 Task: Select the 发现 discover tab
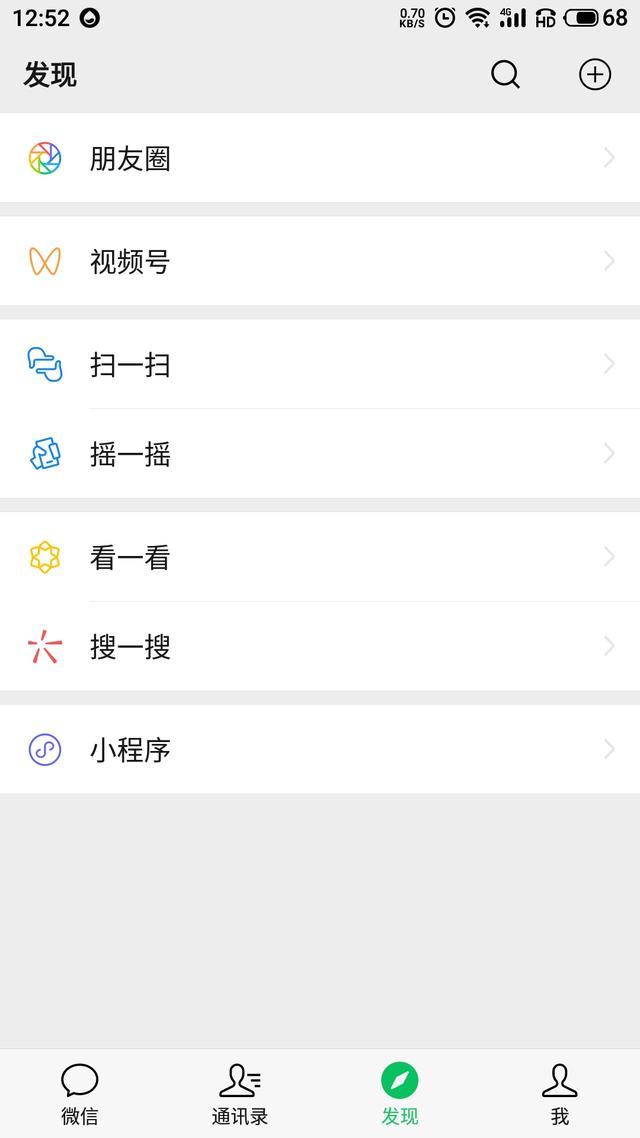tap(400, 1094)
